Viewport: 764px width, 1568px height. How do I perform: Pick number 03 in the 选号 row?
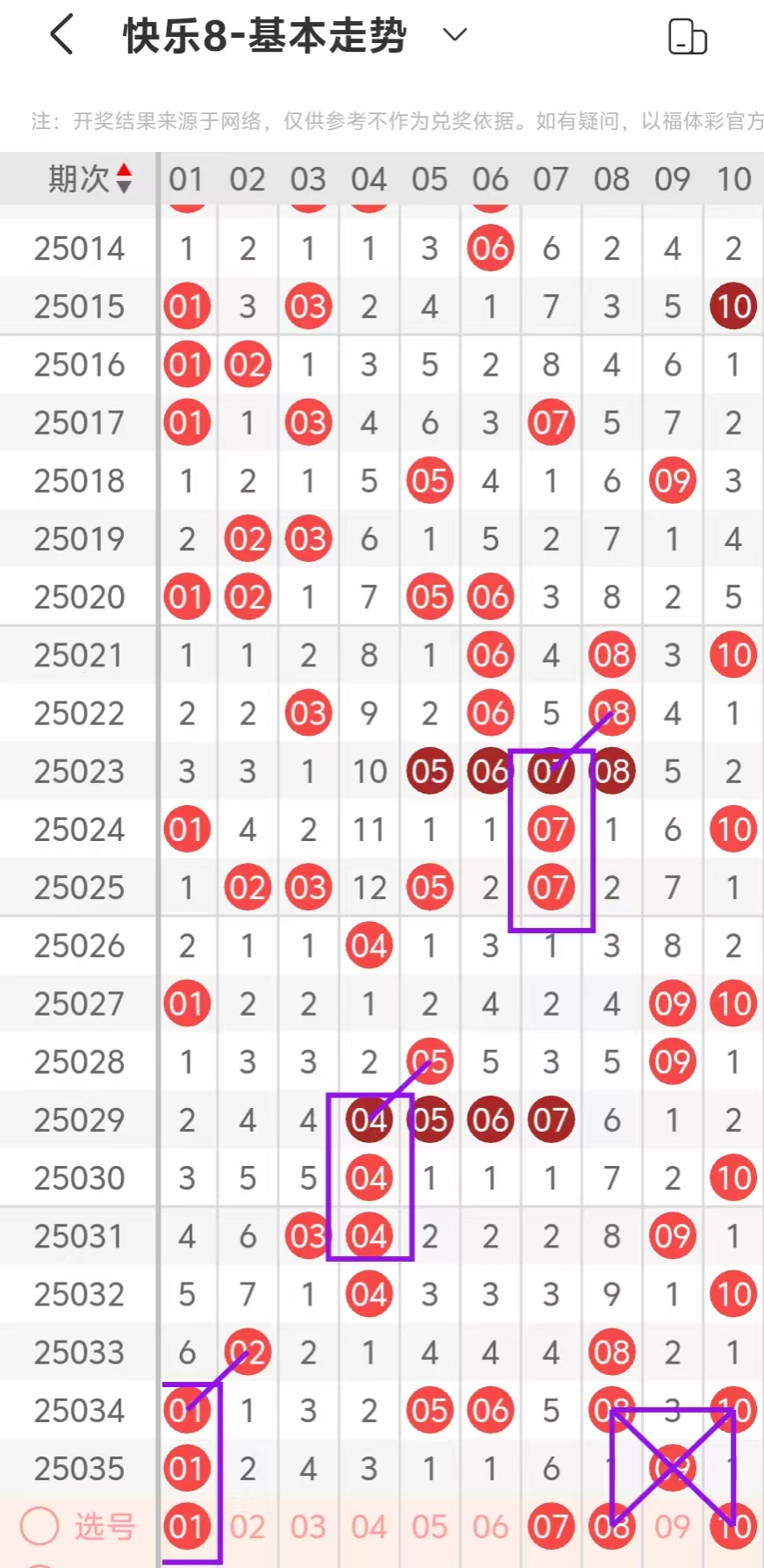(308, 1527)
